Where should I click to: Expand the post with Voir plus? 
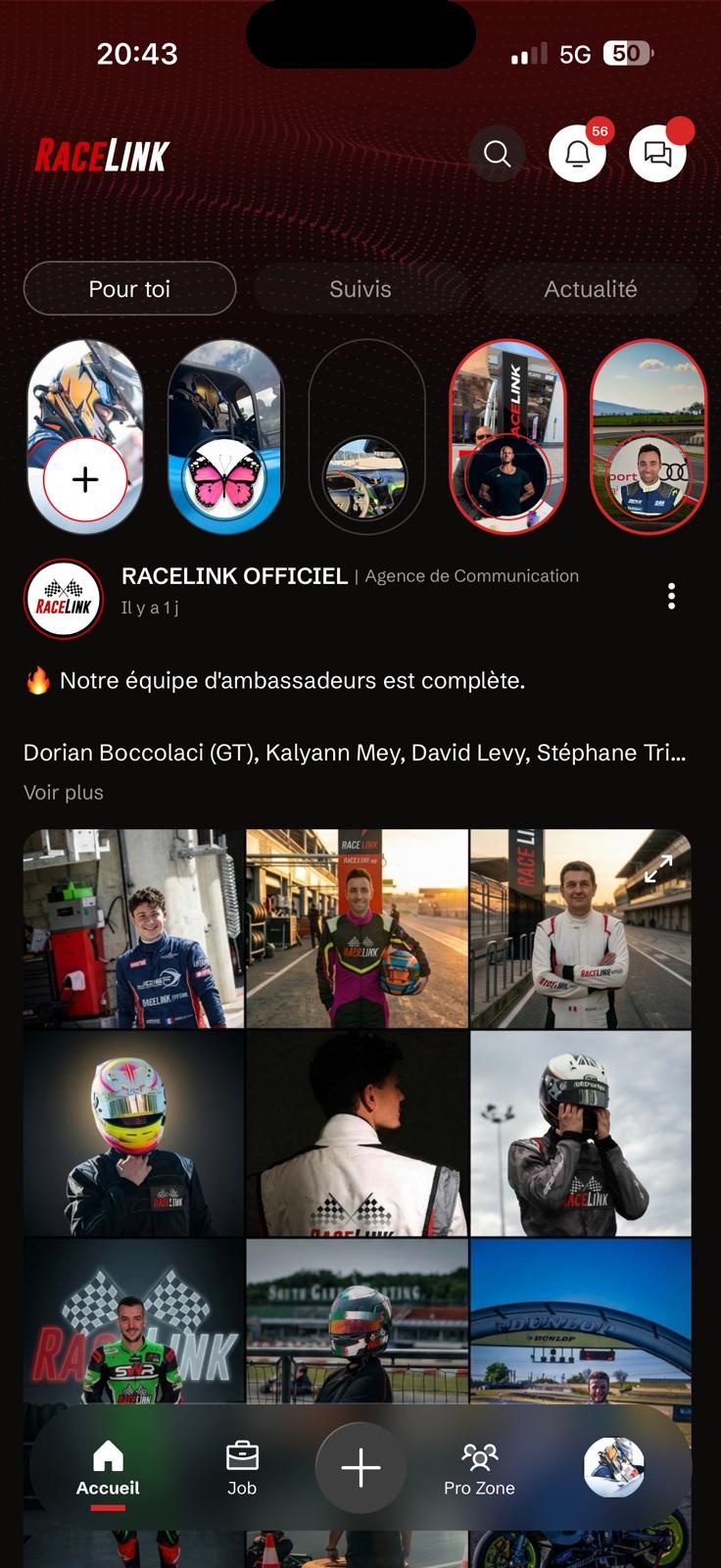pyautogui.click(x=62, y=792)
